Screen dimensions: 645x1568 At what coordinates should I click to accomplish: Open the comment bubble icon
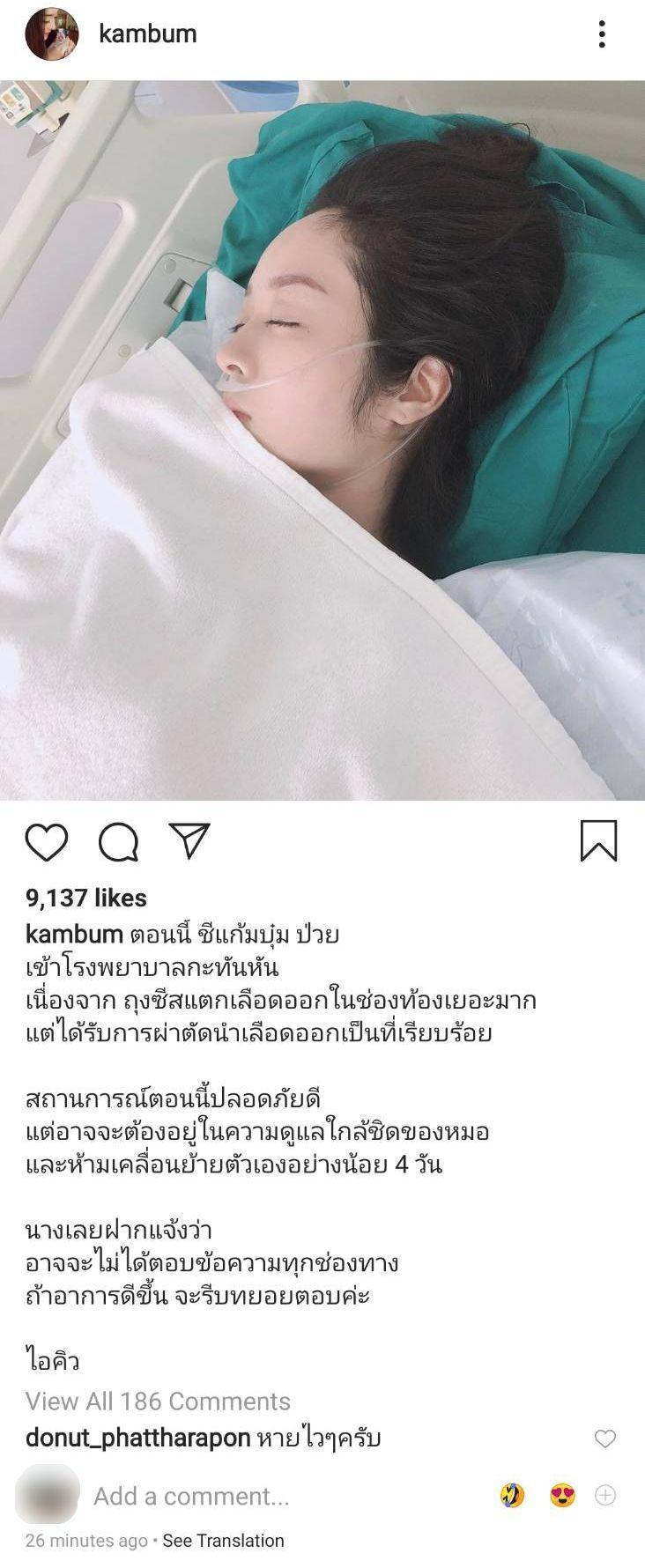[x=118, y=841]
